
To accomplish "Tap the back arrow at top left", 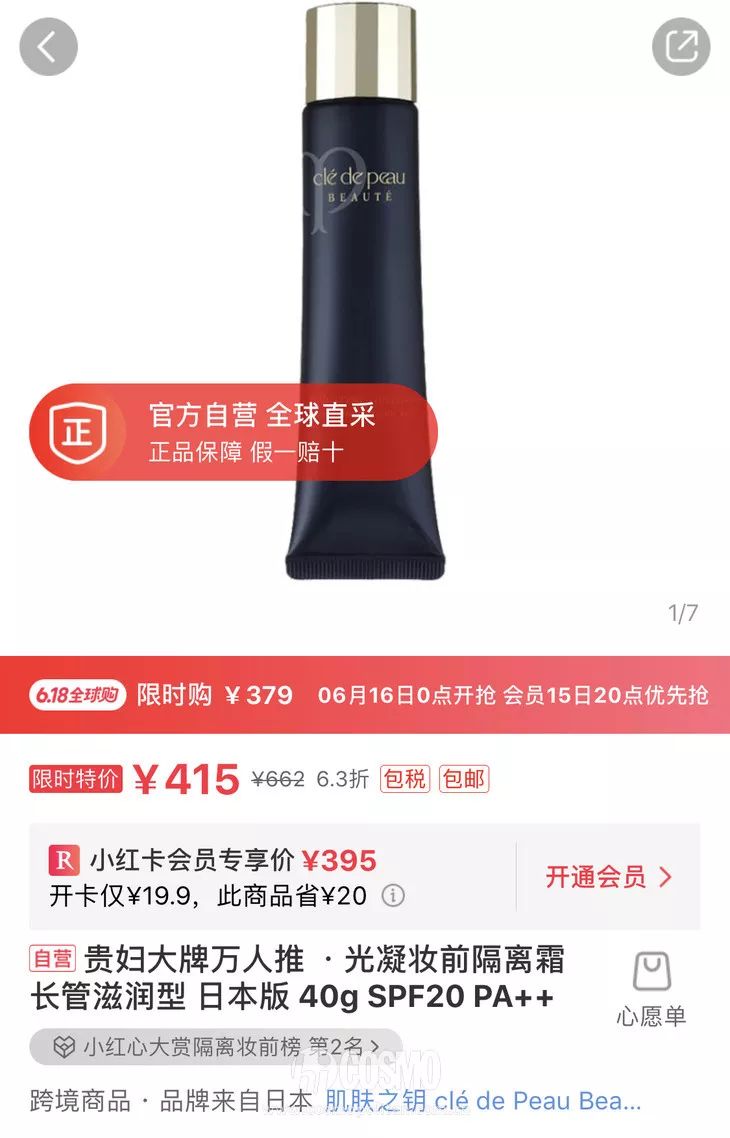I will (x=48, y=46).
